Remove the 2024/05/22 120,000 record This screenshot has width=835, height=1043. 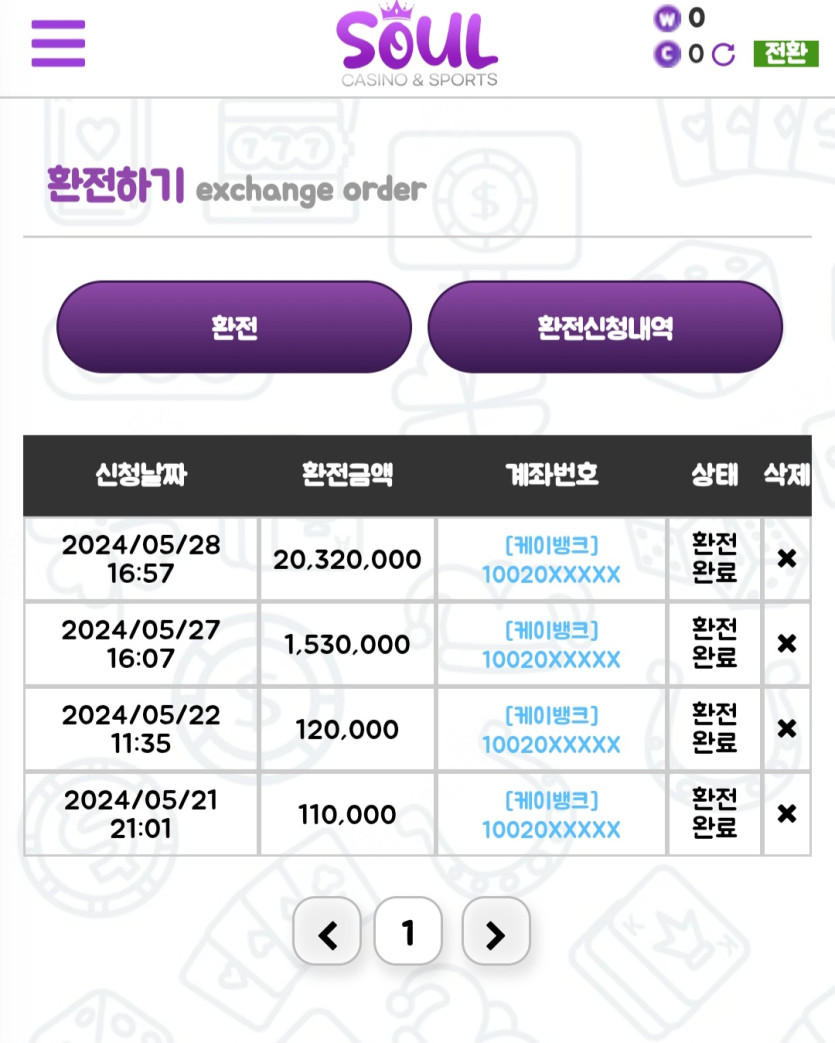(x=787, y=729)
